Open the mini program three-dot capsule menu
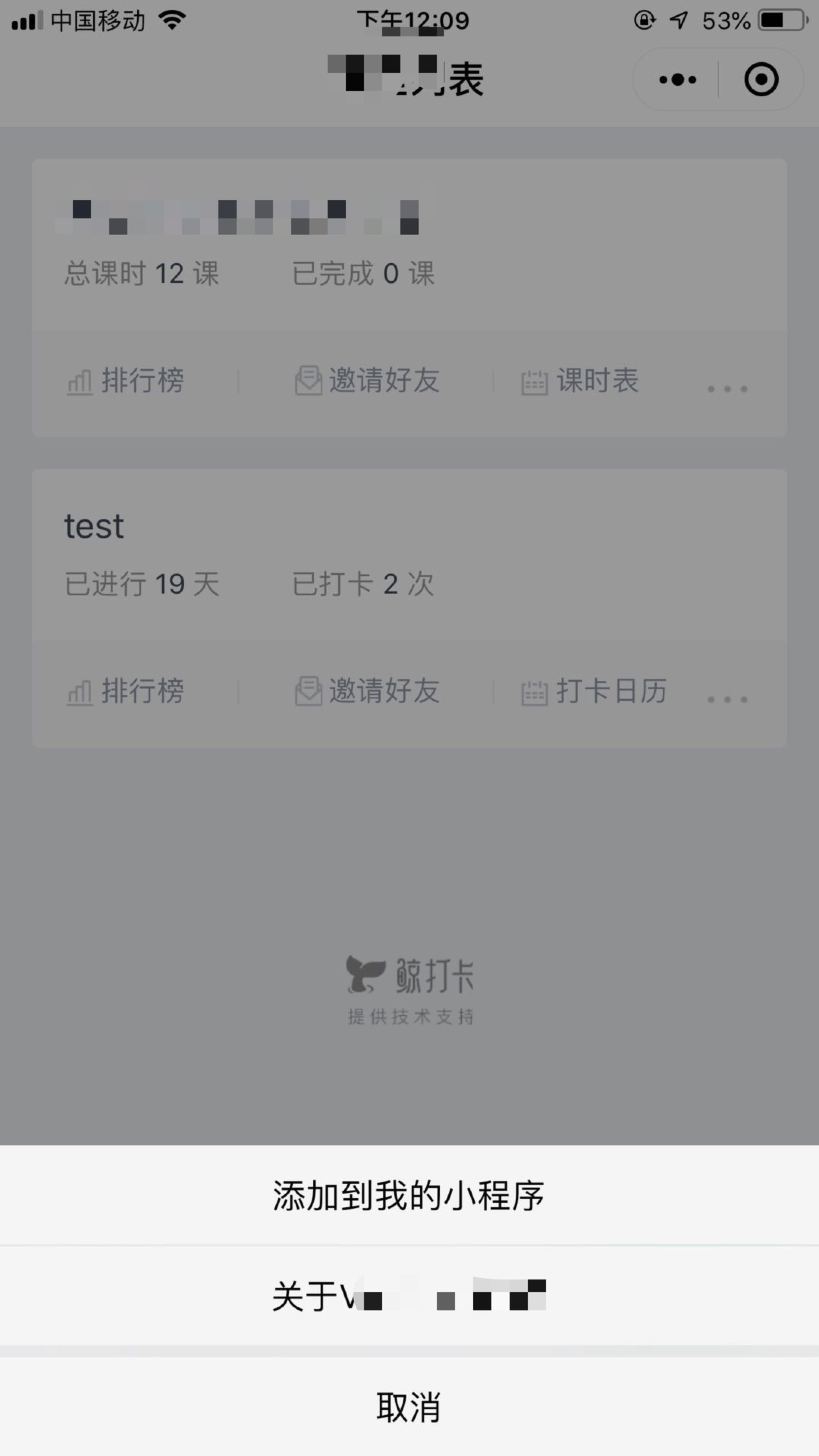The width and height of the screenshot is (819, 1456). point(677,79)
